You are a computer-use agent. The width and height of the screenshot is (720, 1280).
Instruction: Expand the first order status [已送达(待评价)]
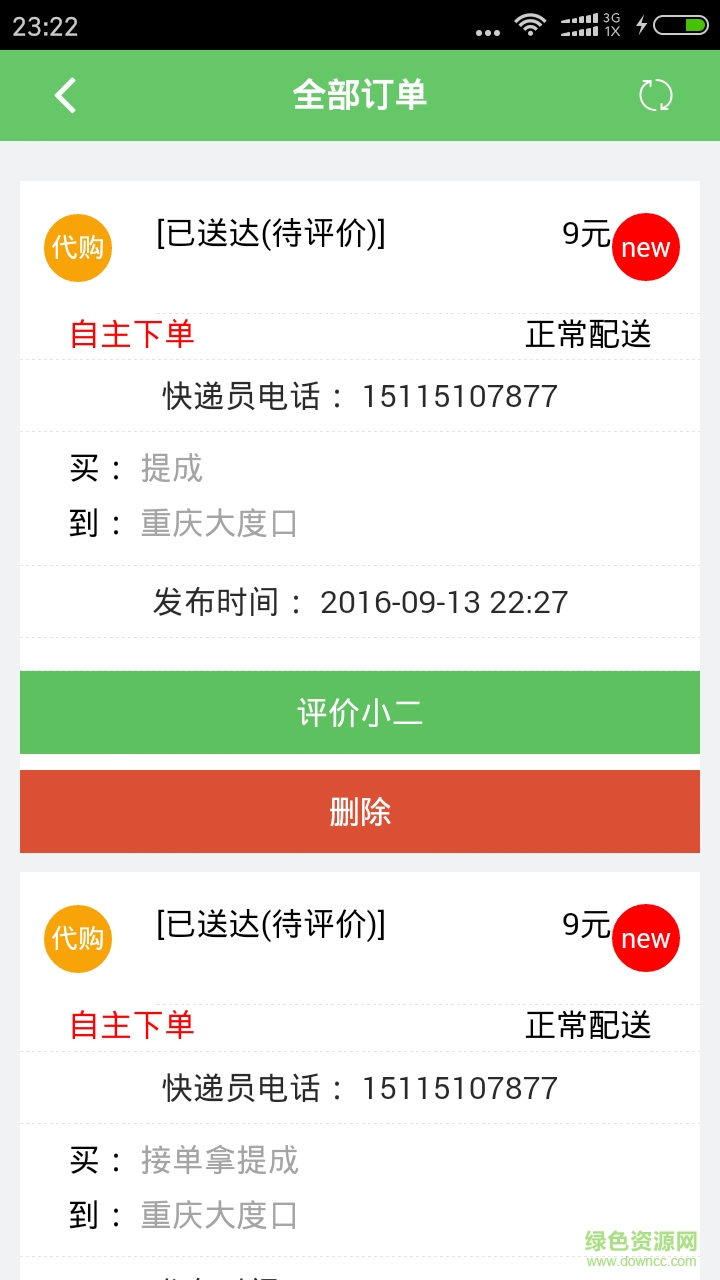pos(270,234)
